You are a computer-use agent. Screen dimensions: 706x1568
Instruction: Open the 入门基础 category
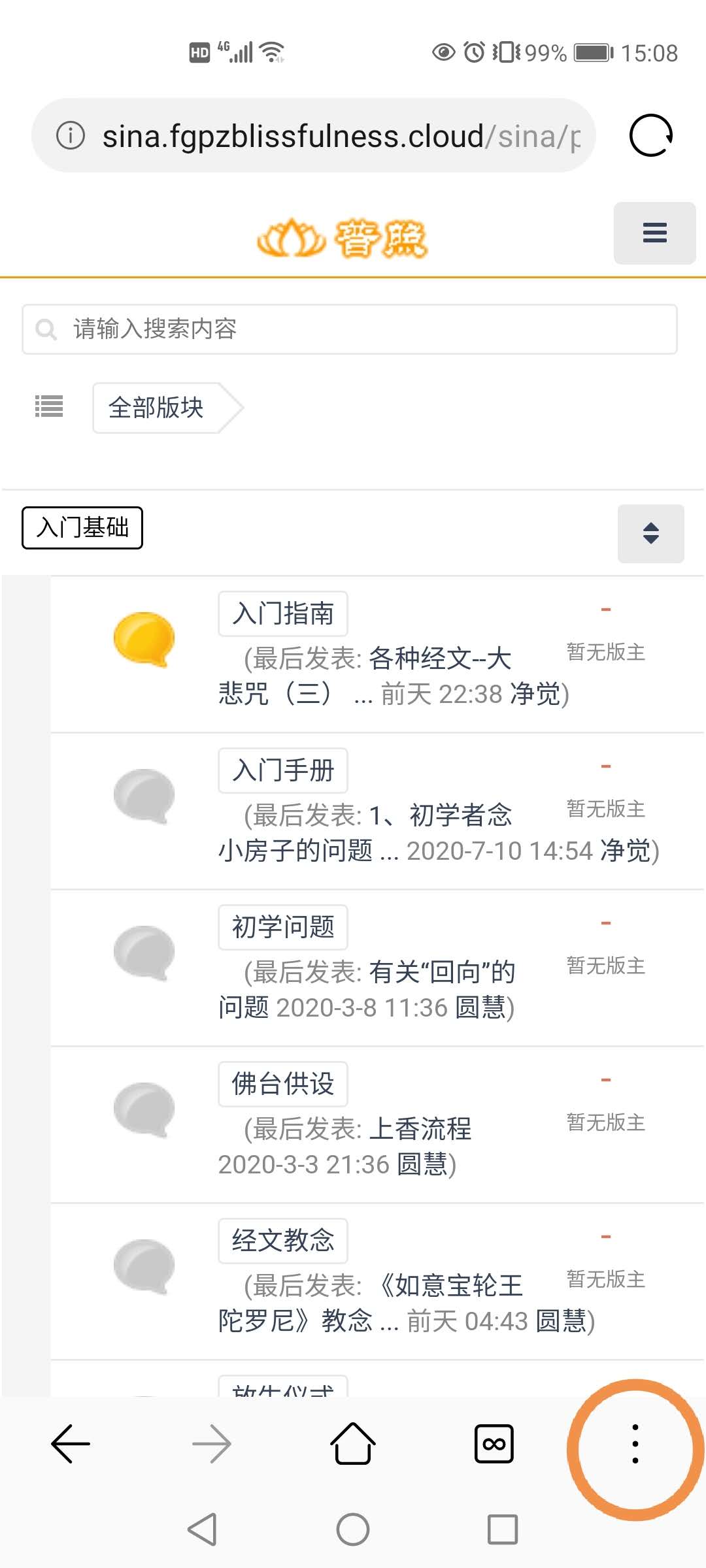[x=82, y=528]
